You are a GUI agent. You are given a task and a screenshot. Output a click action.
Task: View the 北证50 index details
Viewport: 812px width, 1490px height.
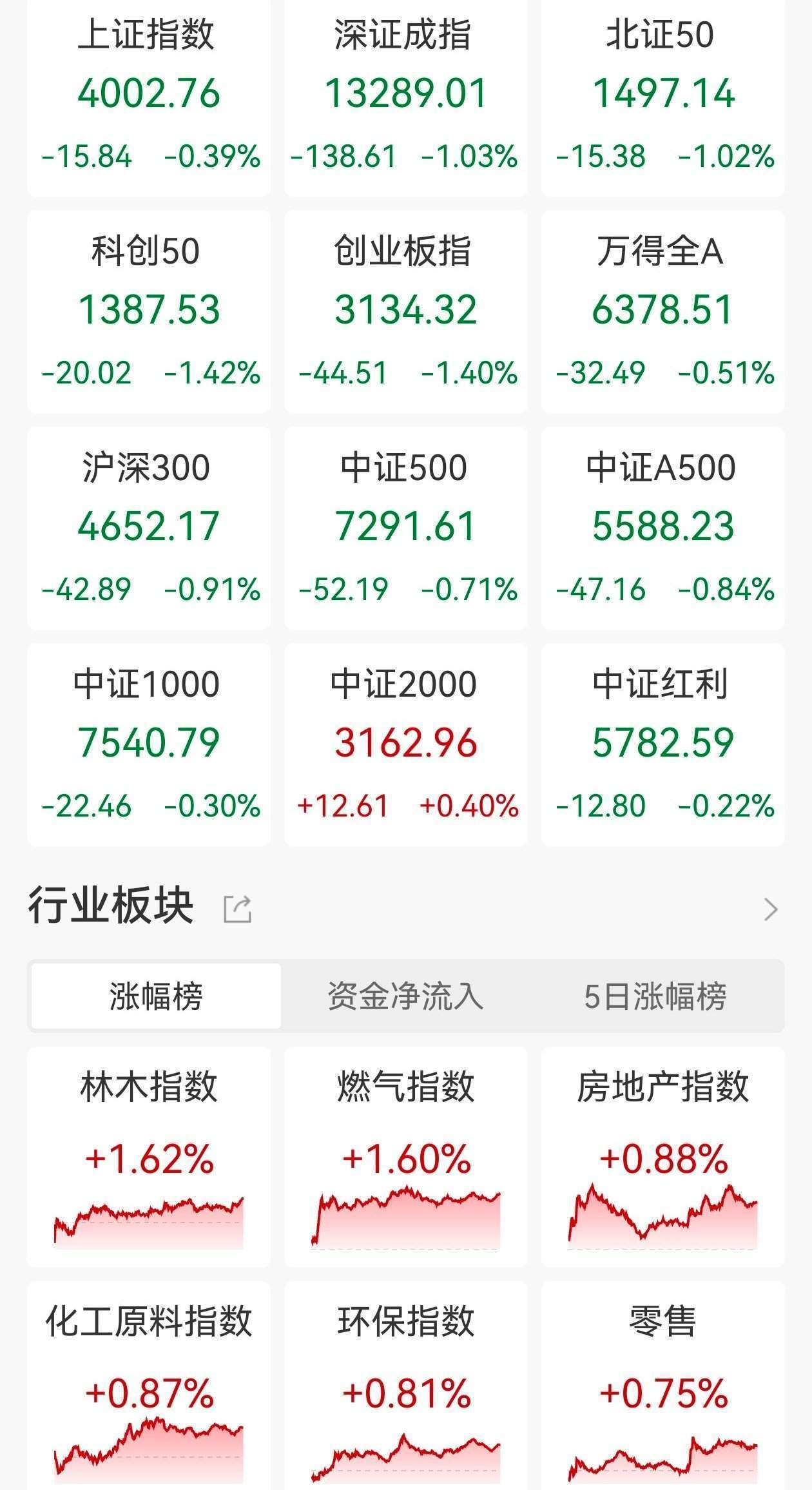coord(662,97)
